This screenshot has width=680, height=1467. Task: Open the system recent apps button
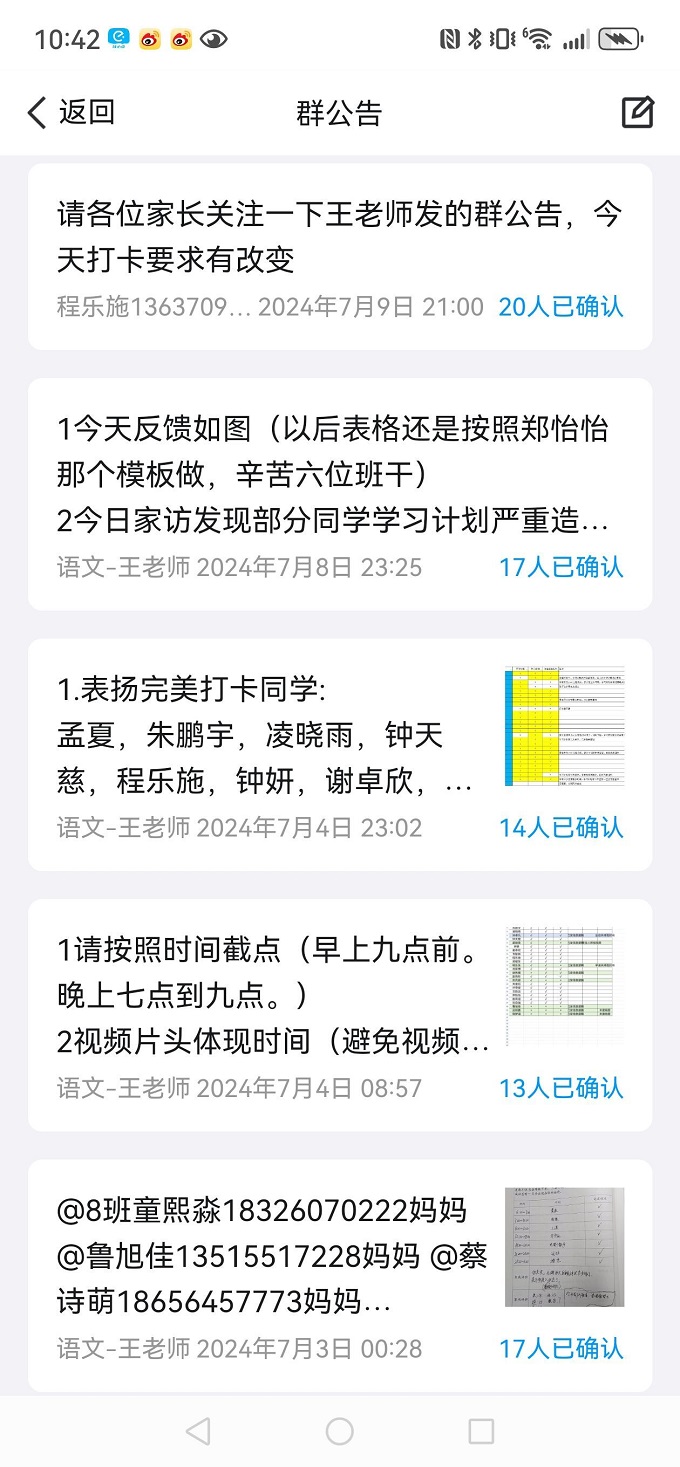(481, 1431)
